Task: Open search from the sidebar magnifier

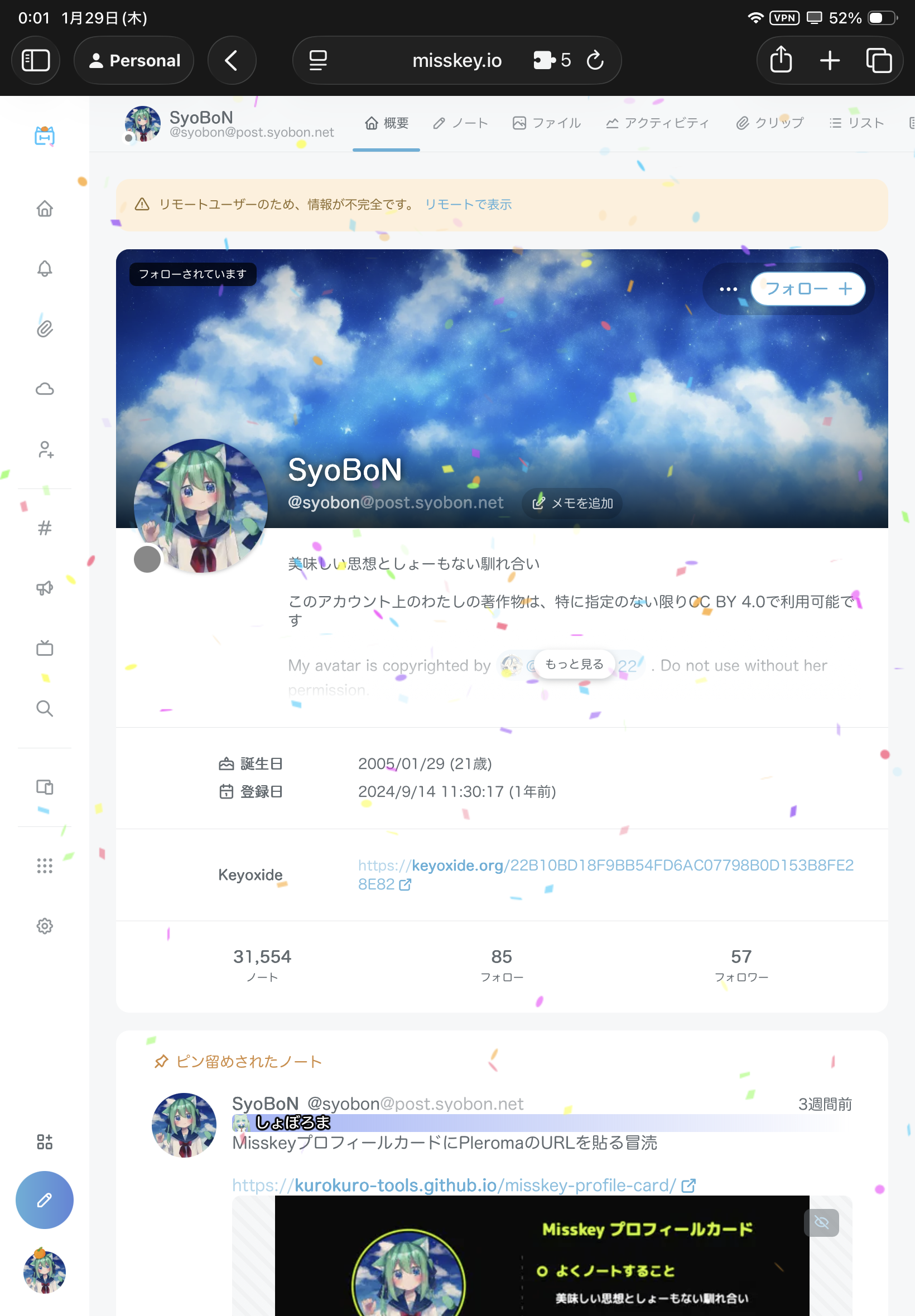Action: [45, 709]
